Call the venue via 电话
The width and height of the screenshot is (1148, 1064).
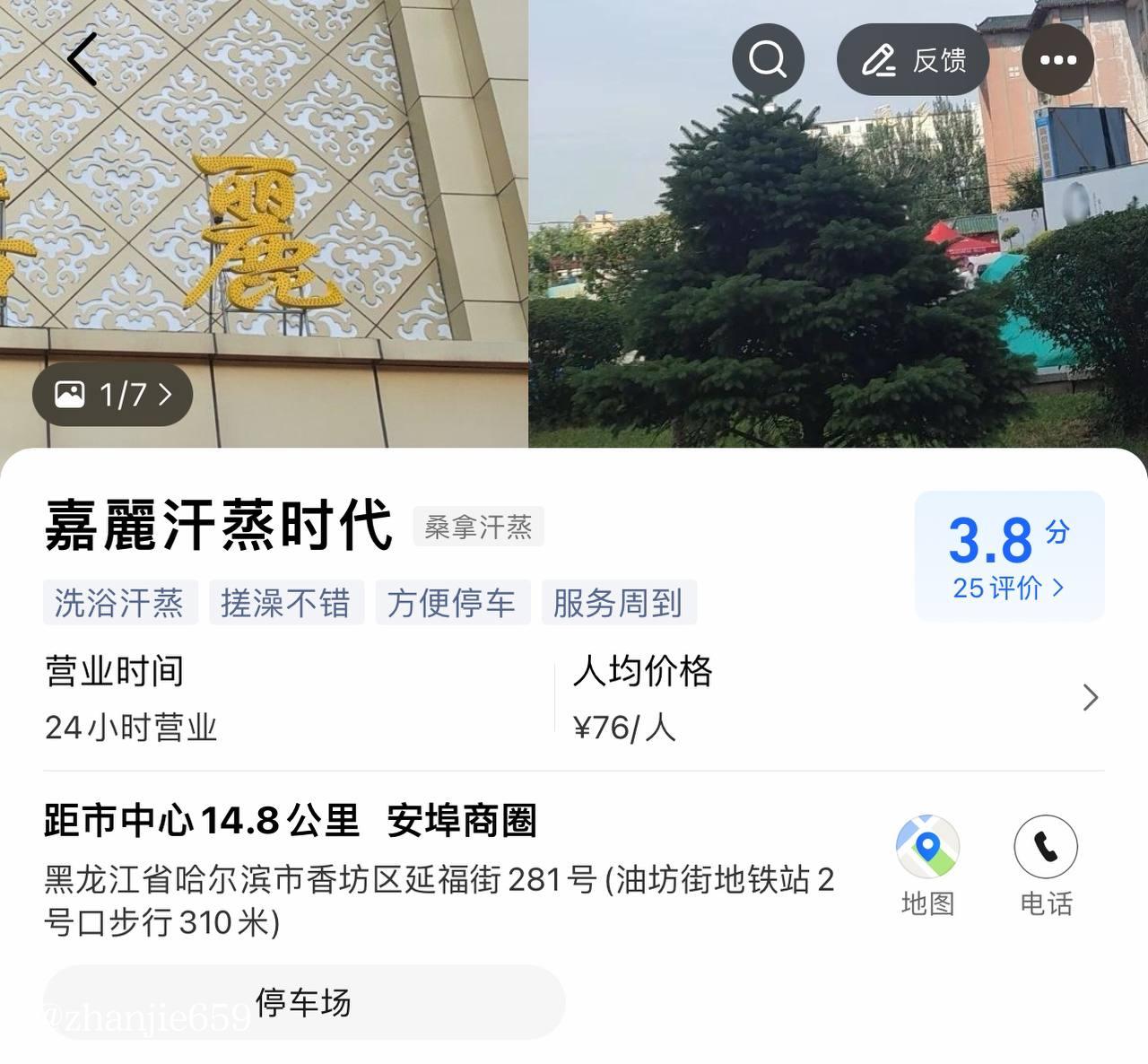click(1046, 865)
